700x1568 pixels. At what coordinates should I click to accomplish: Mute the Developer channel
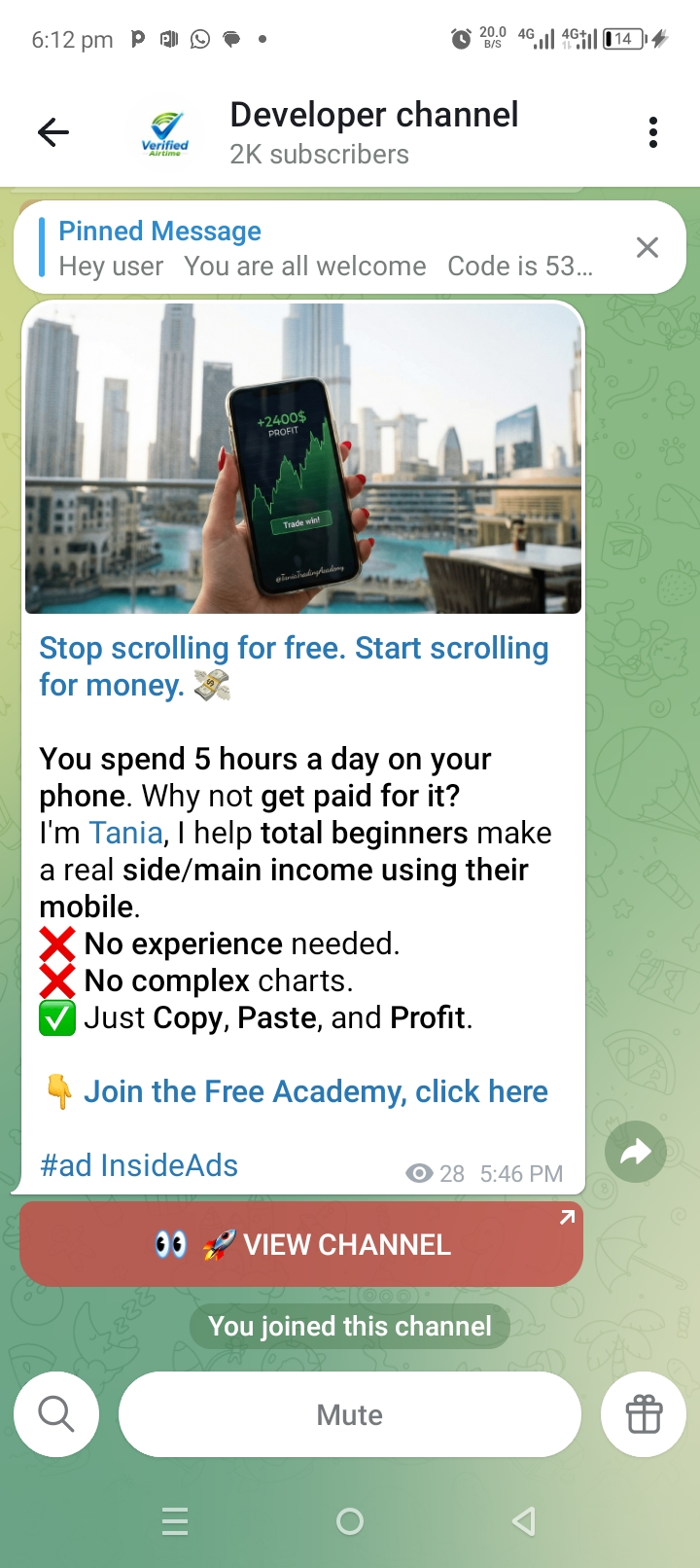(350, 1414)
